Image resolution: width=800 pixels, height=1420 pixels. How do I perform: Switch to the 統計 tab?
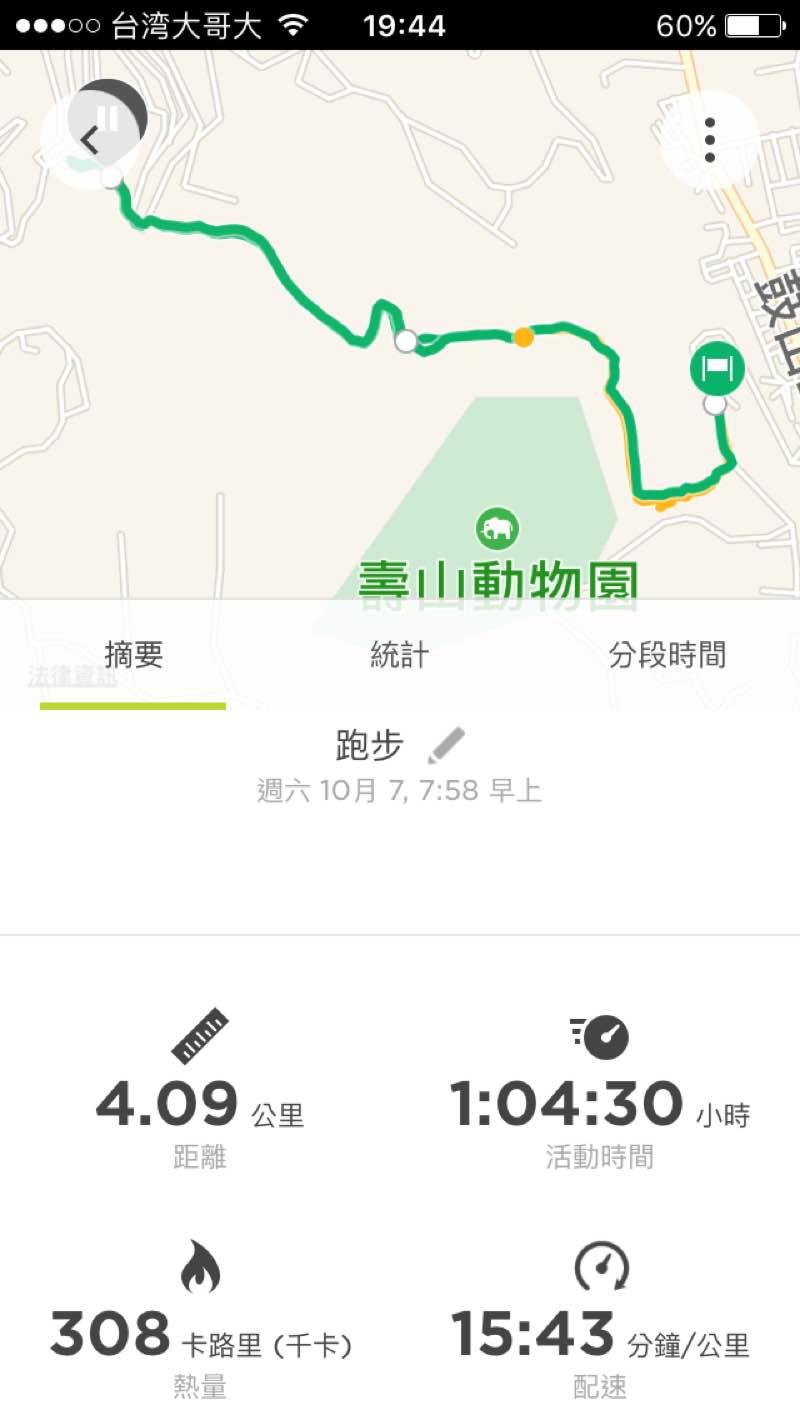399,656
